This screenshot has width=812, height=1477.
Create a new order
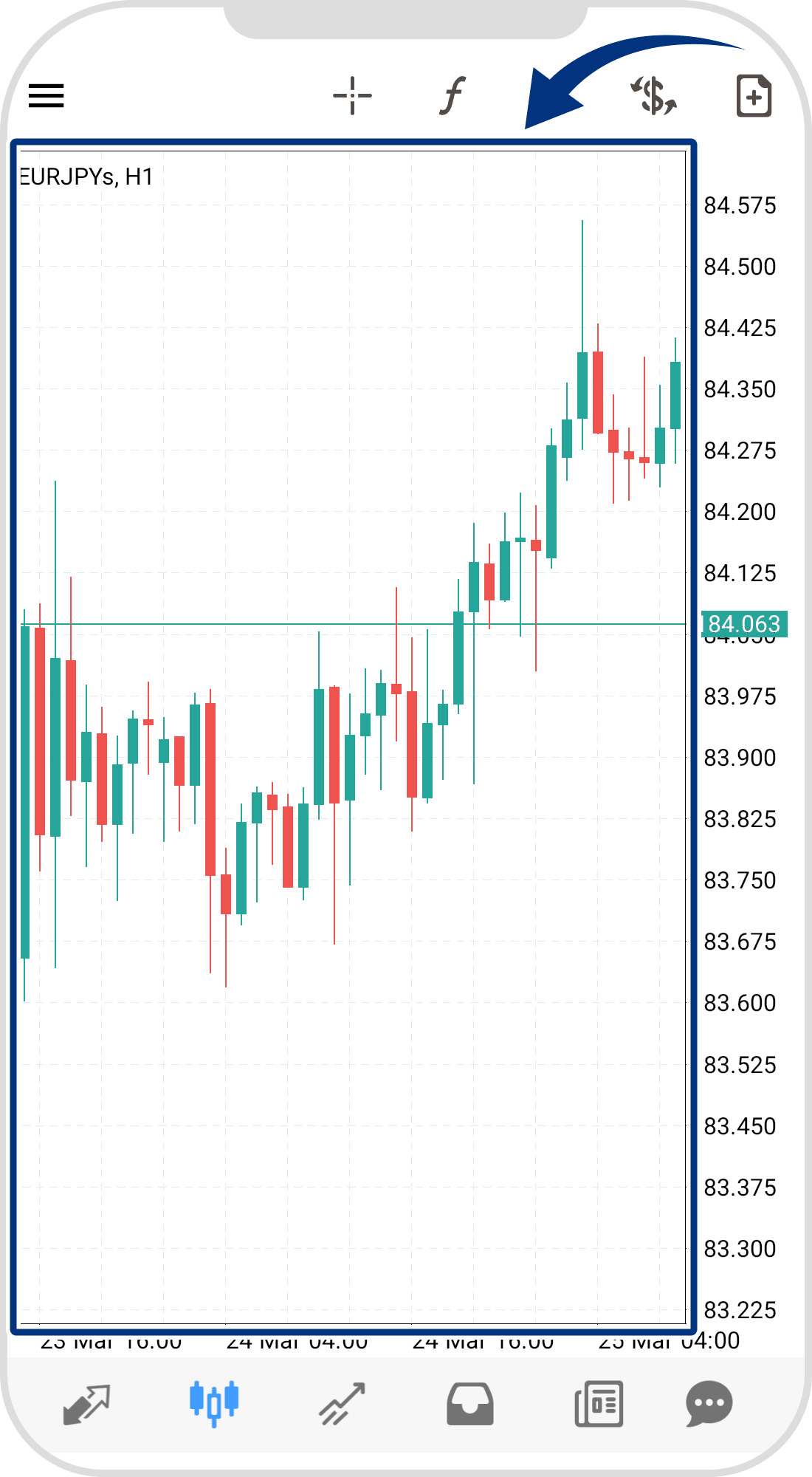click(x=754, y=95)
